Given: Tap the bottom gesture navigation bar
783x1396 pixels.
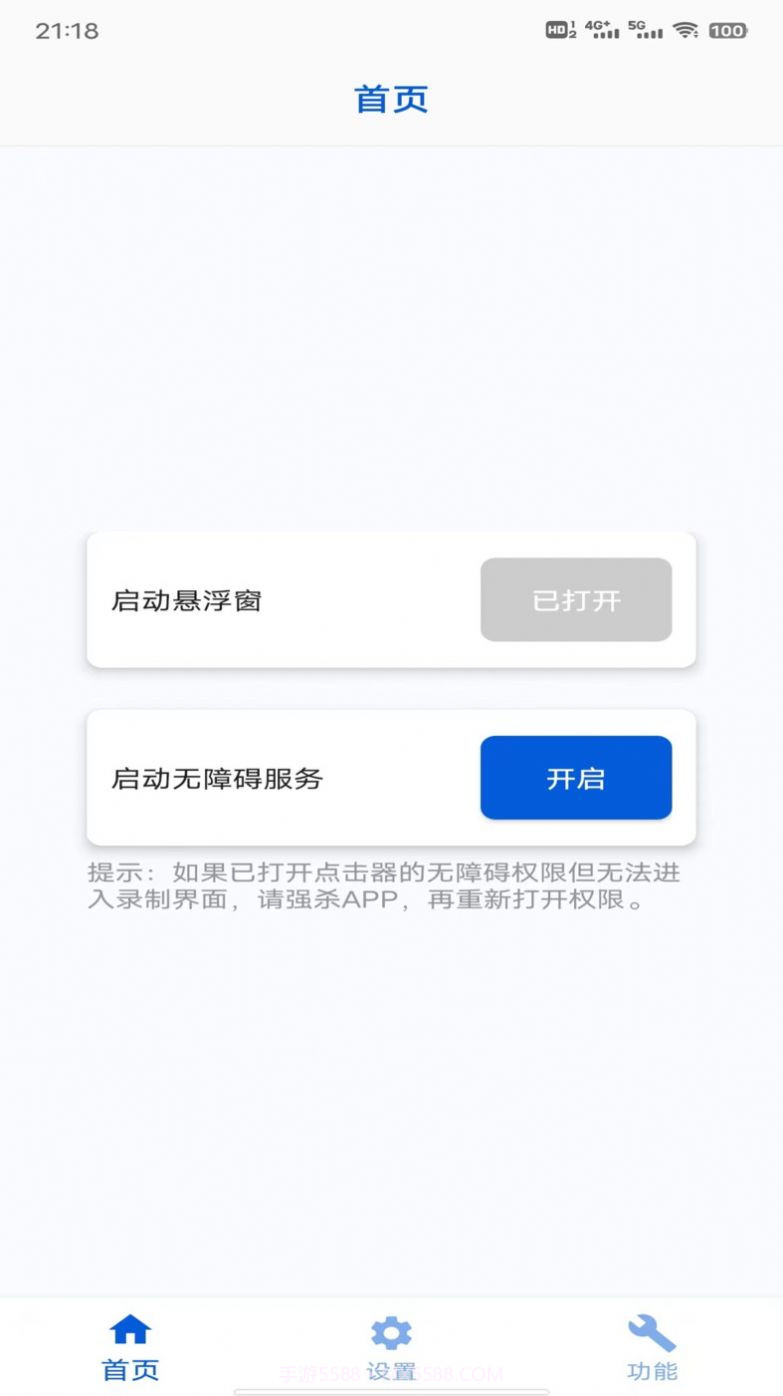Looking at the screenshot, I should click(x=391, y=1388).
